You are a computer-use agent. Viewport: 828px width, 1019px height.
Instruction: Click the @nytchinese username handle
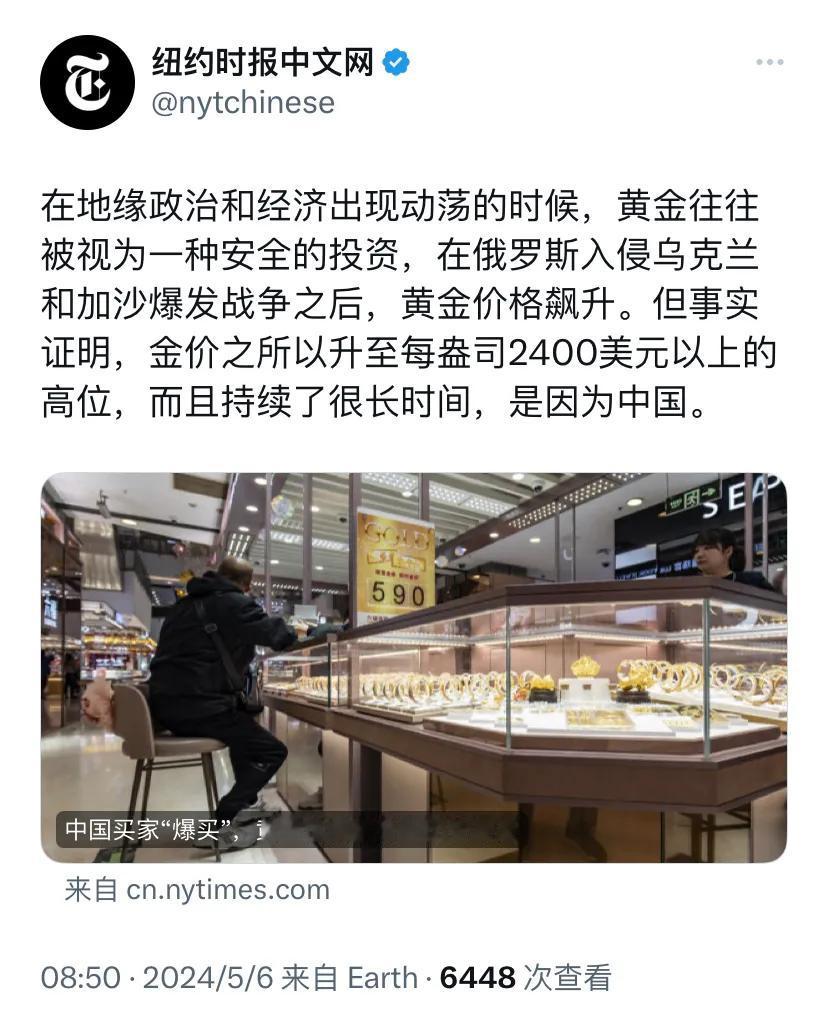click(x=243, y=101)
